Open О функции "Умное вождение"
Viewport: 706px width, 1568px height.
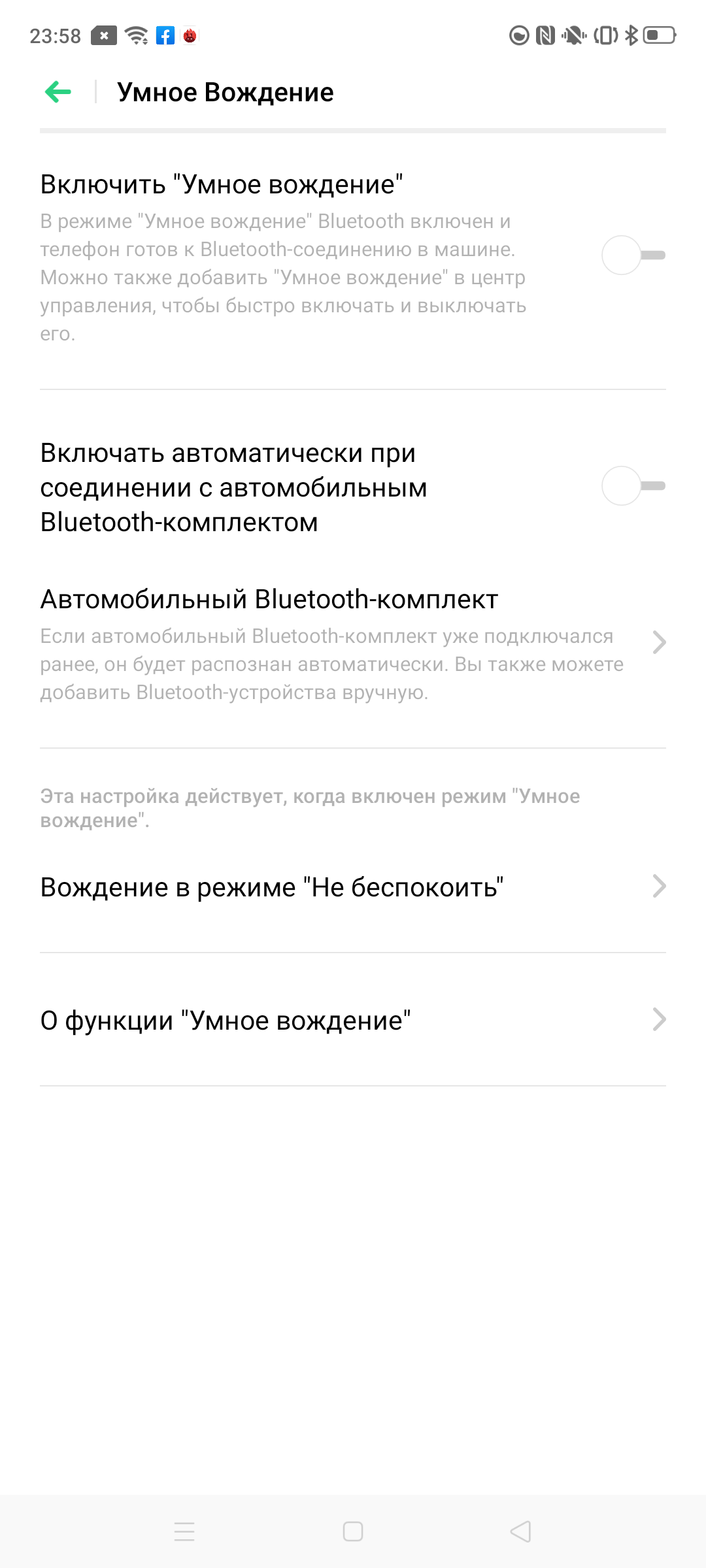(x=353, y=1021)
